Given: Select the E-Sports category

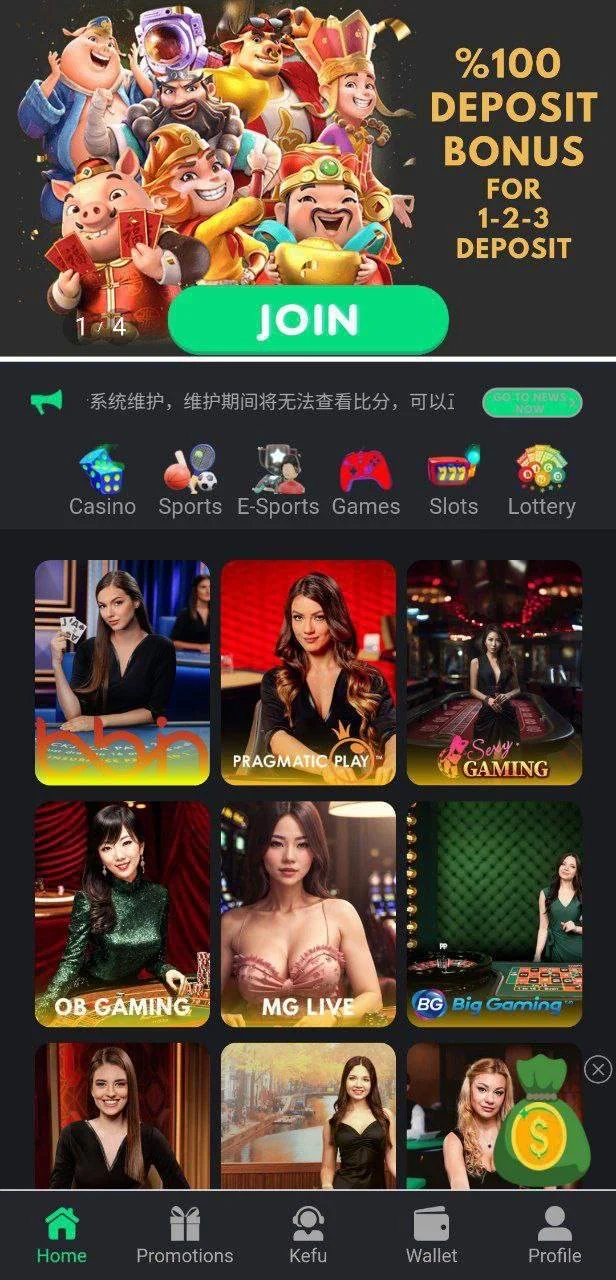Looking at the screenshot, I should [278, 482].
